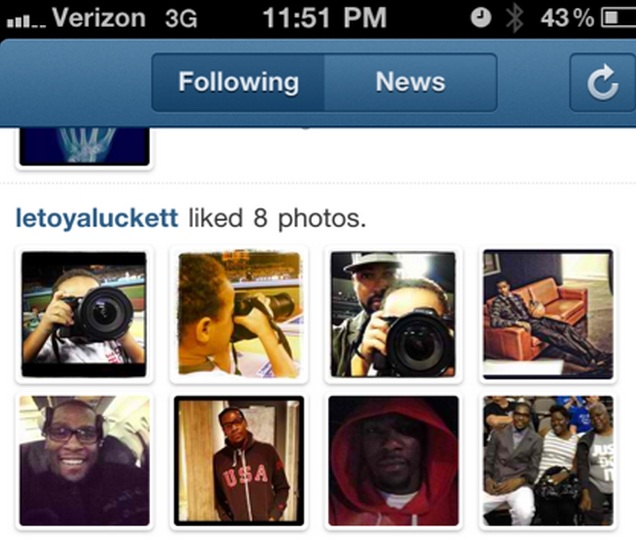
Task: Switch to the Following tab
Action: [238, 82]
